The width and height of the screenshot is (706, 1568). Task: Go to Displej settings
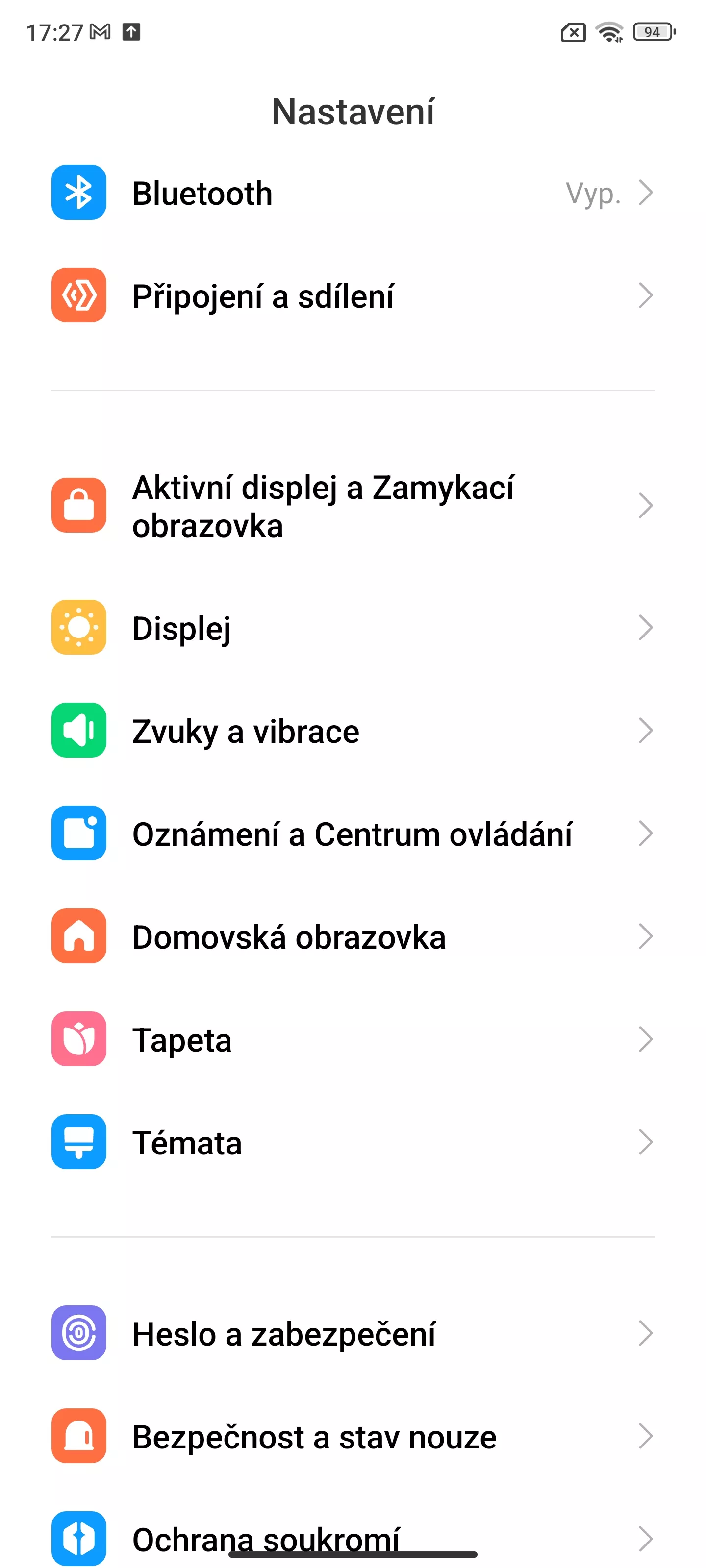(353, 628)
